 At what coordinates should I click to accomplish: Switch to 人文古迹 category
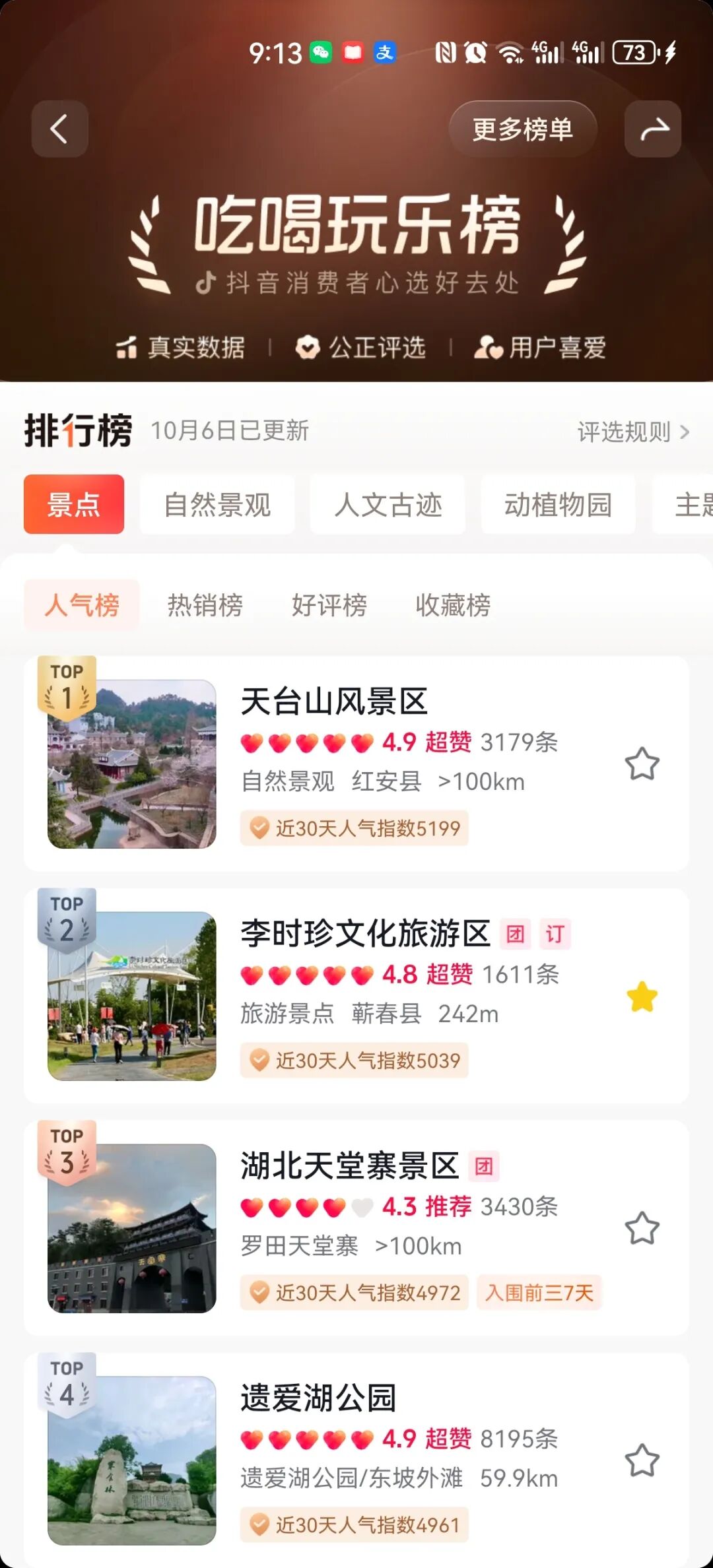click(388, 504)
